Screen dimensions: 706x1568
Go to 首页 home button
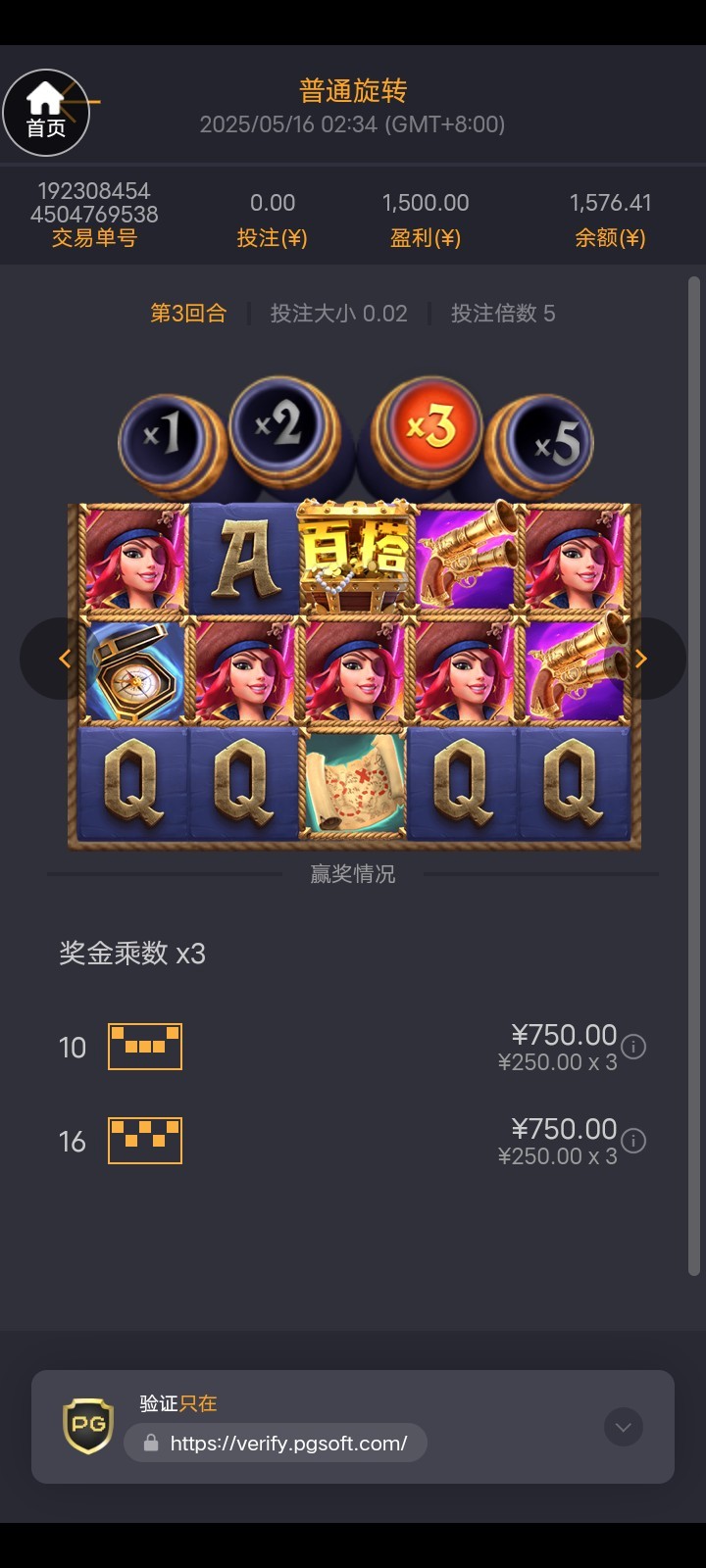46,113
